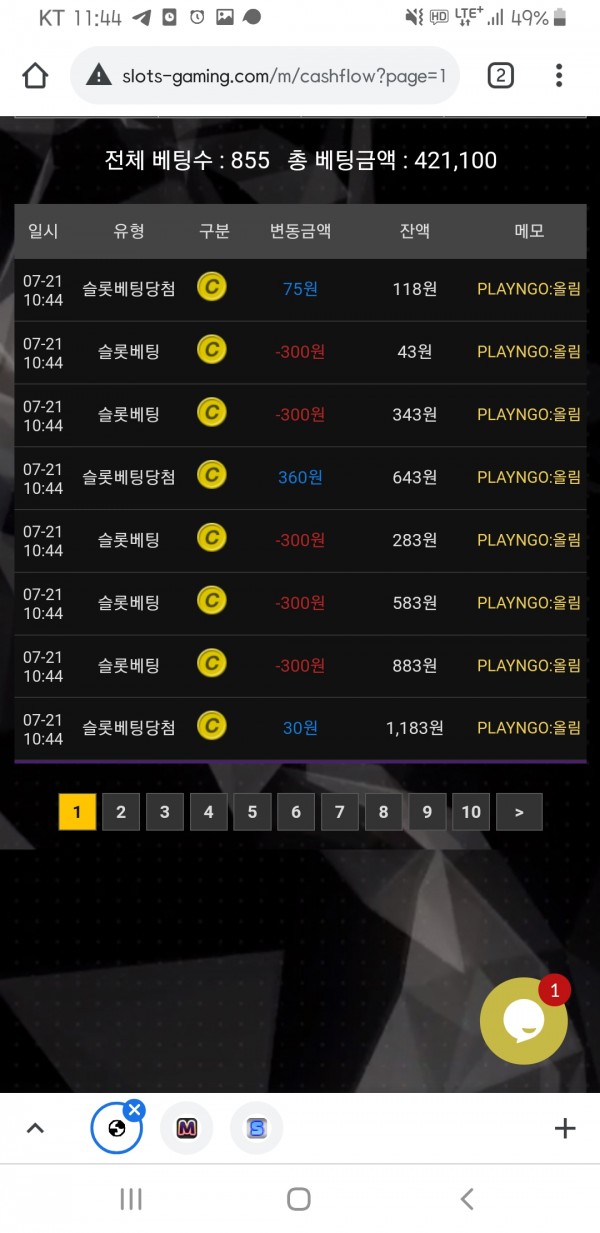Open page 8

383,812
